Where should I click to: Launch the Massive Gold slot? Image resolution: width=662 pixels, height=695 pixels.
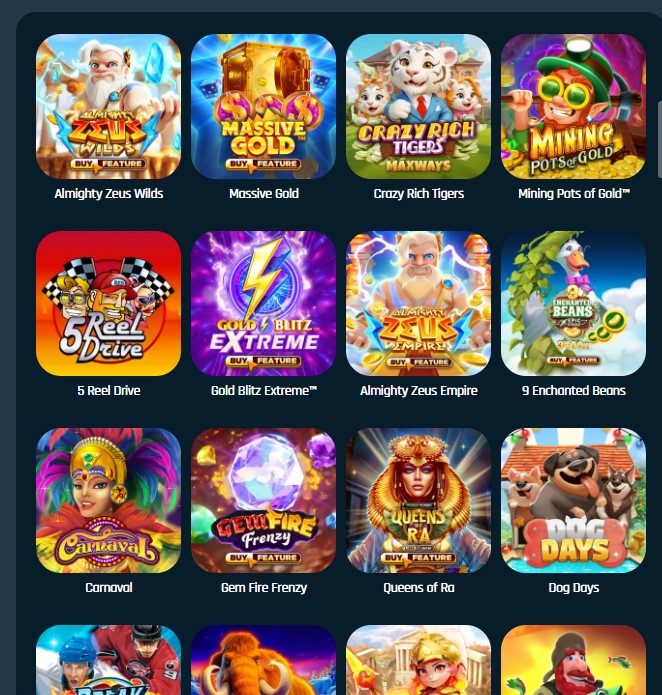click(263, 107)
